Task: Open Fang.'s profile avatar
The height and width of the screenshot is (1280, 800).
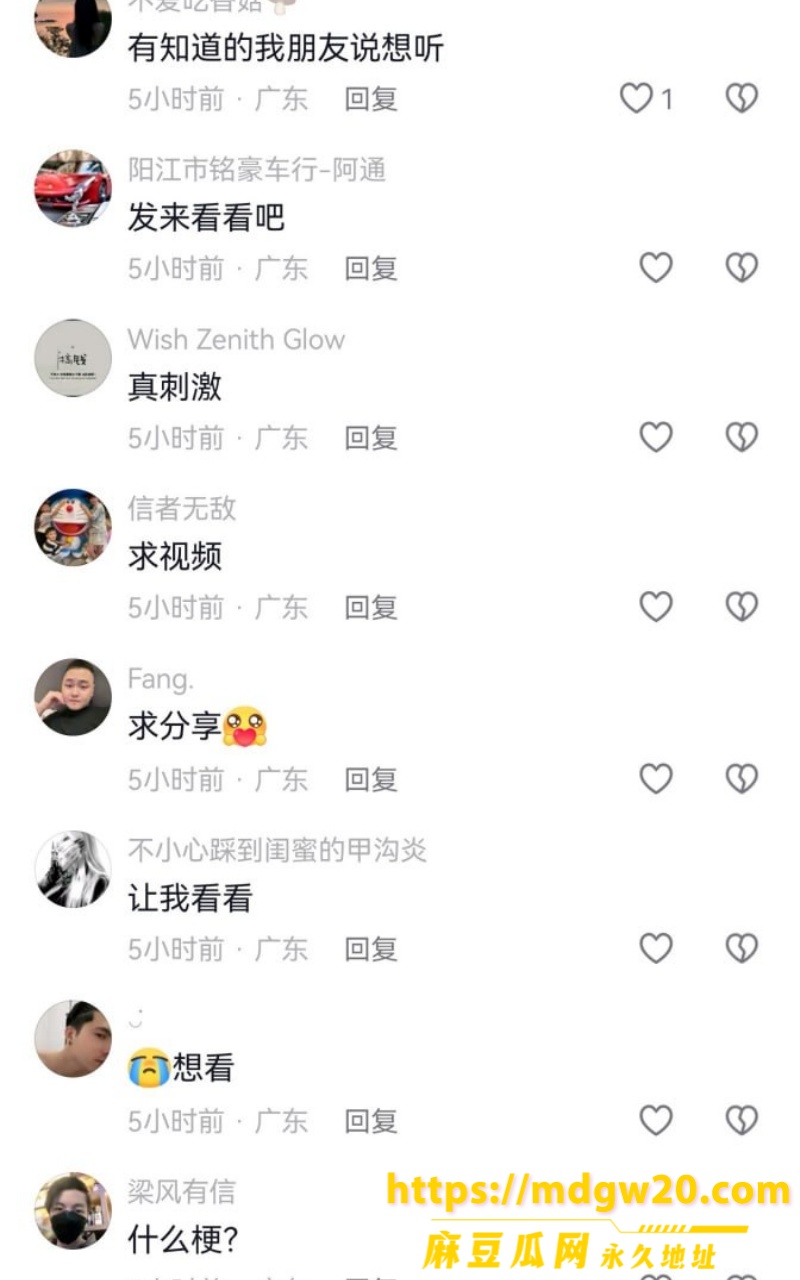Action: (x=73, y=697)
